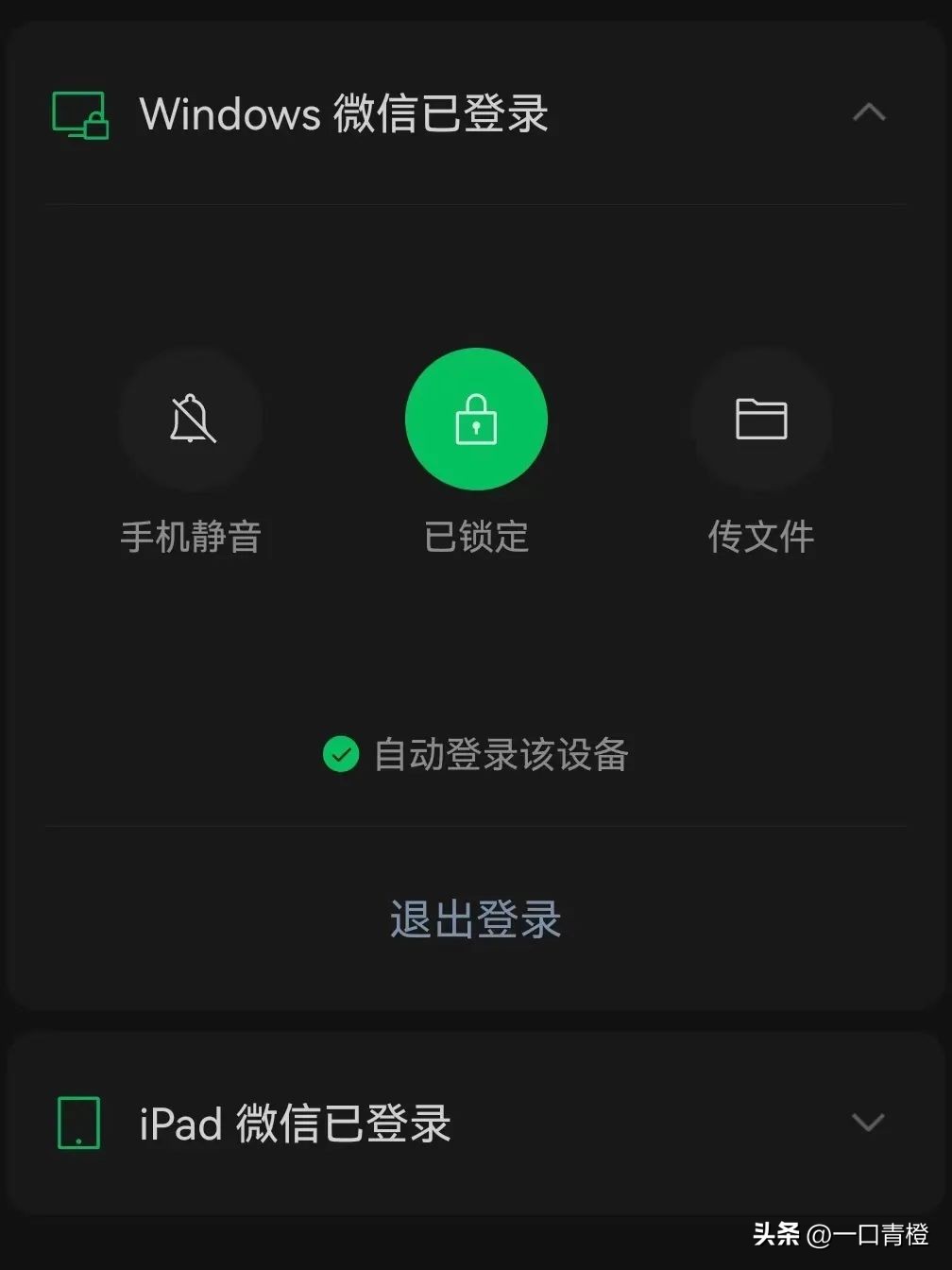Screen dimensions: 952x1270
Task: Select the iPad 微信已登录 row
Action: coord(295,1124)
